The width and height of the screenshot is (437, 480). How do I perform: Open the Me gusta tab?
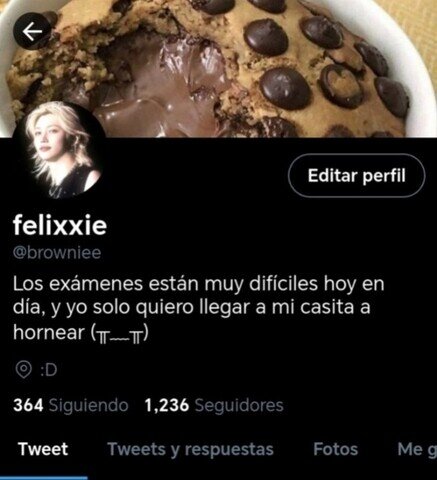click(417, 449)
